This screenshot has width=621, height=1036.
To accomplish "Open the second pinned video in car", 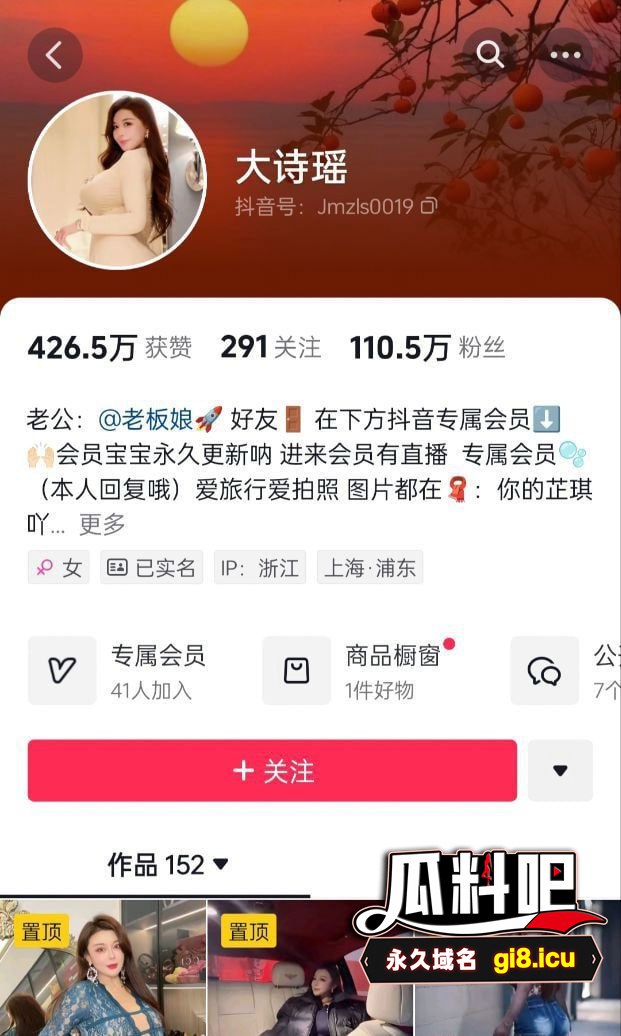I will (308, 970).
